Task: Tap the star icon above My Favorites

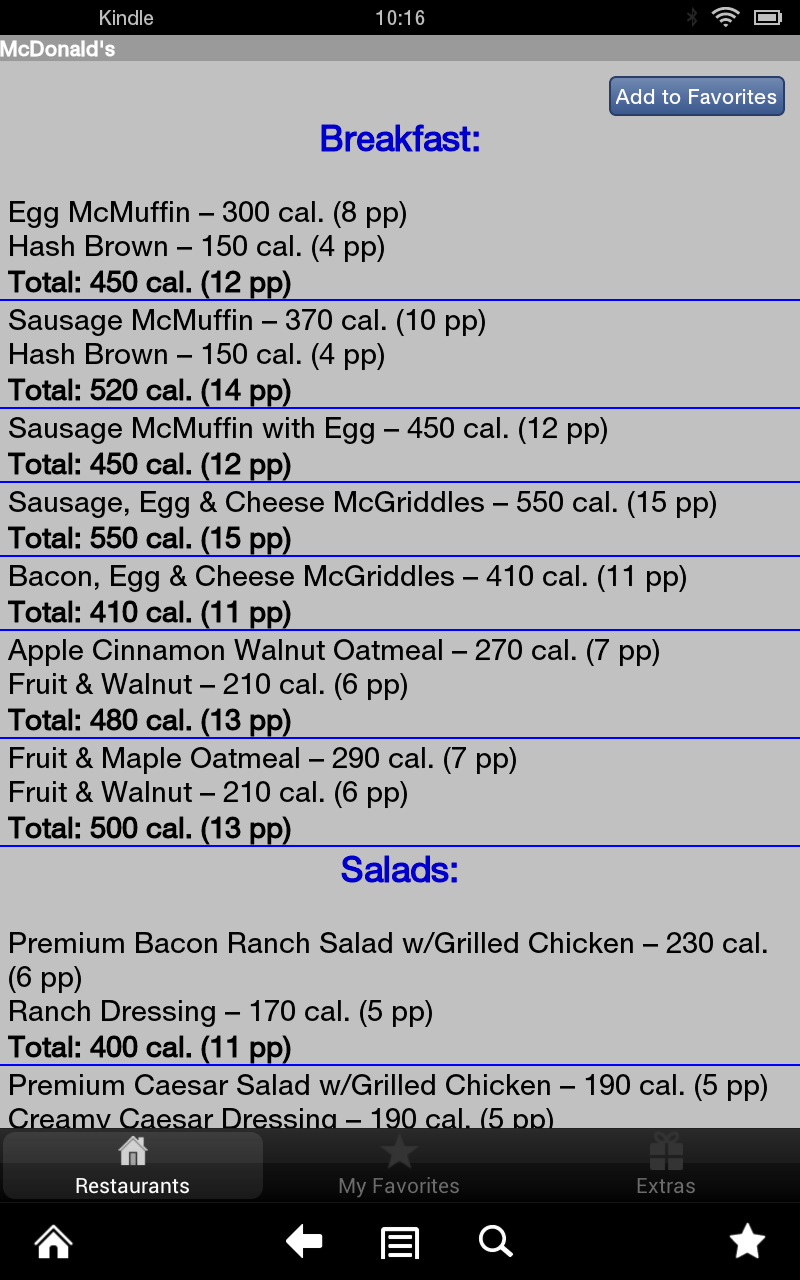Action: [399, 1150]
